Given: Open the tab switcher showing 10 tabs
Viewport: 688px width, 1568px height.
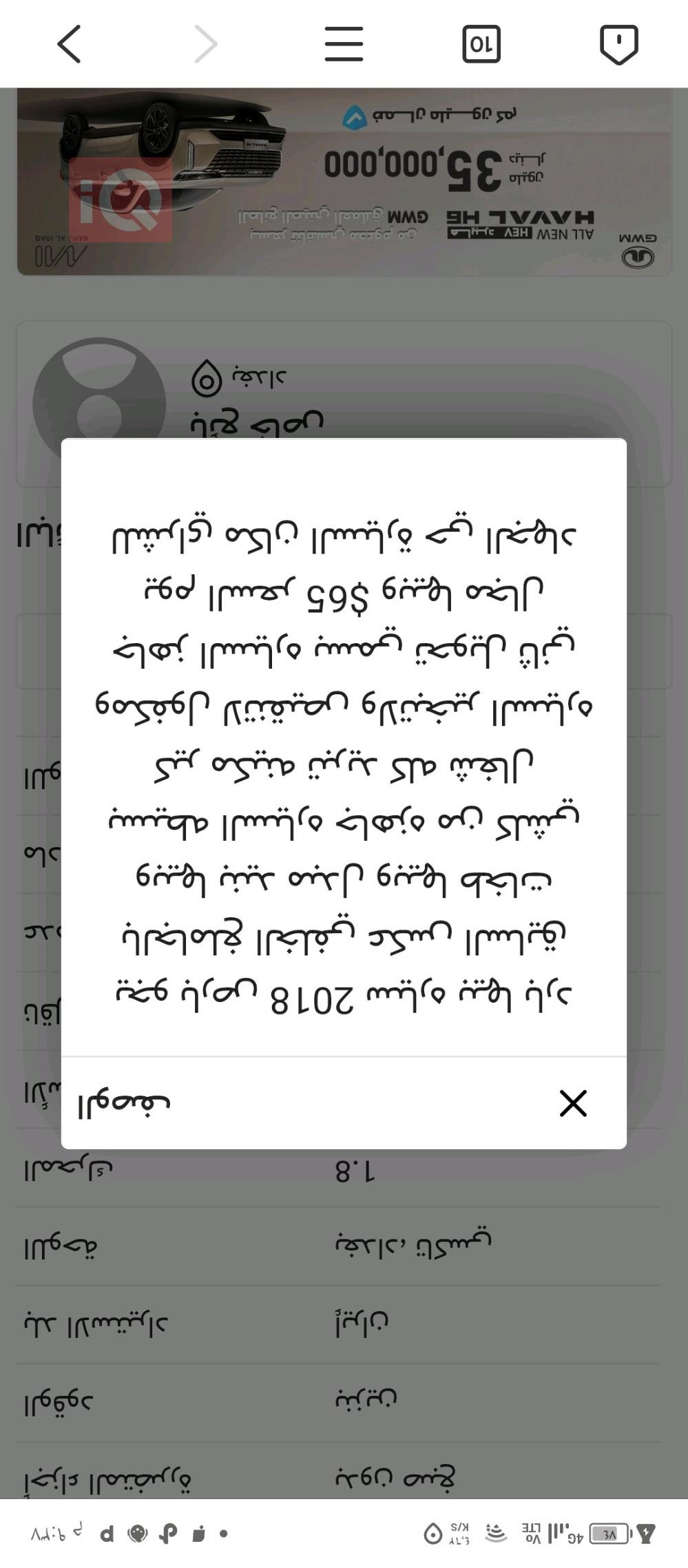Looking at the screenshot, I should [481, 43].
